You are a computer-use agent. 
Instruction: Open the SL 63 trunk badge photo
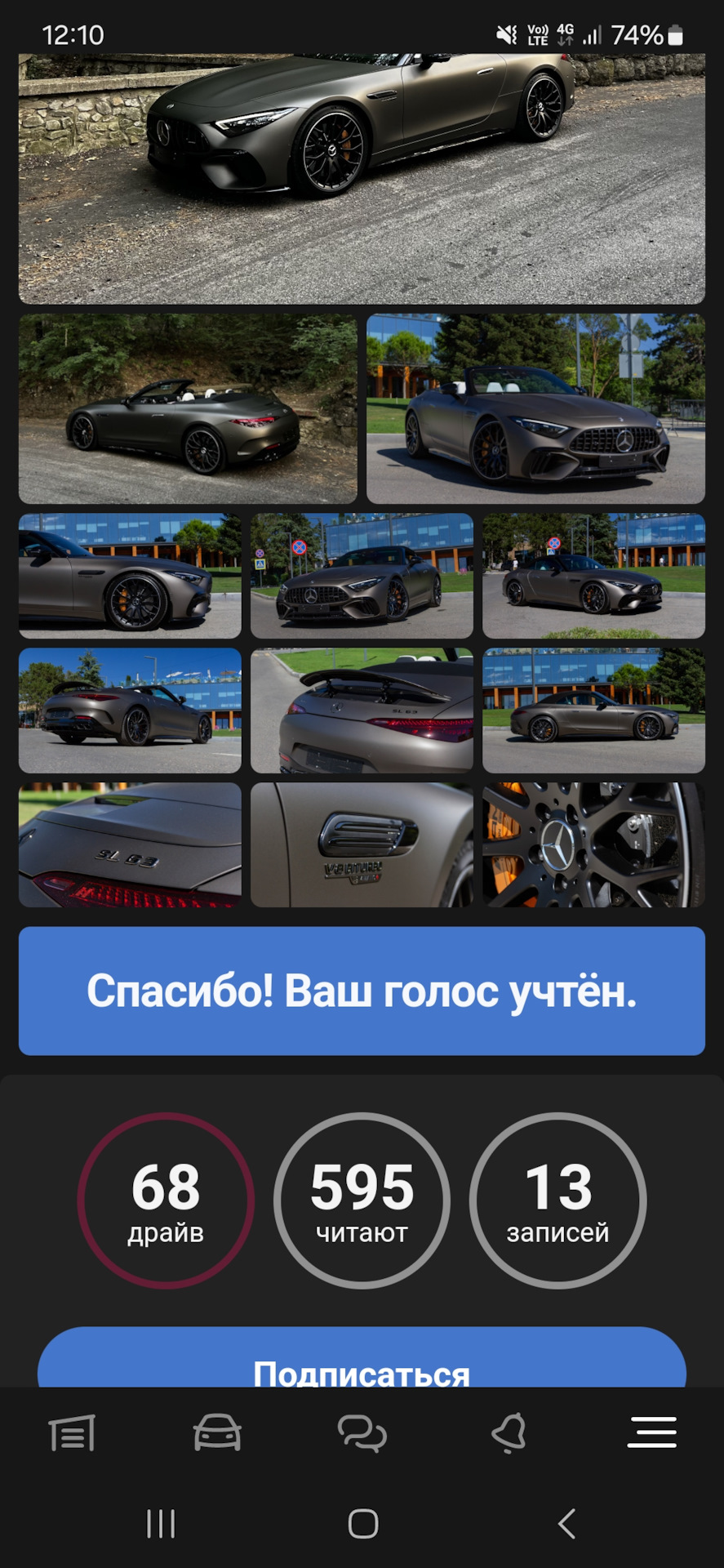pyautogui.click(x=130, y=845)
